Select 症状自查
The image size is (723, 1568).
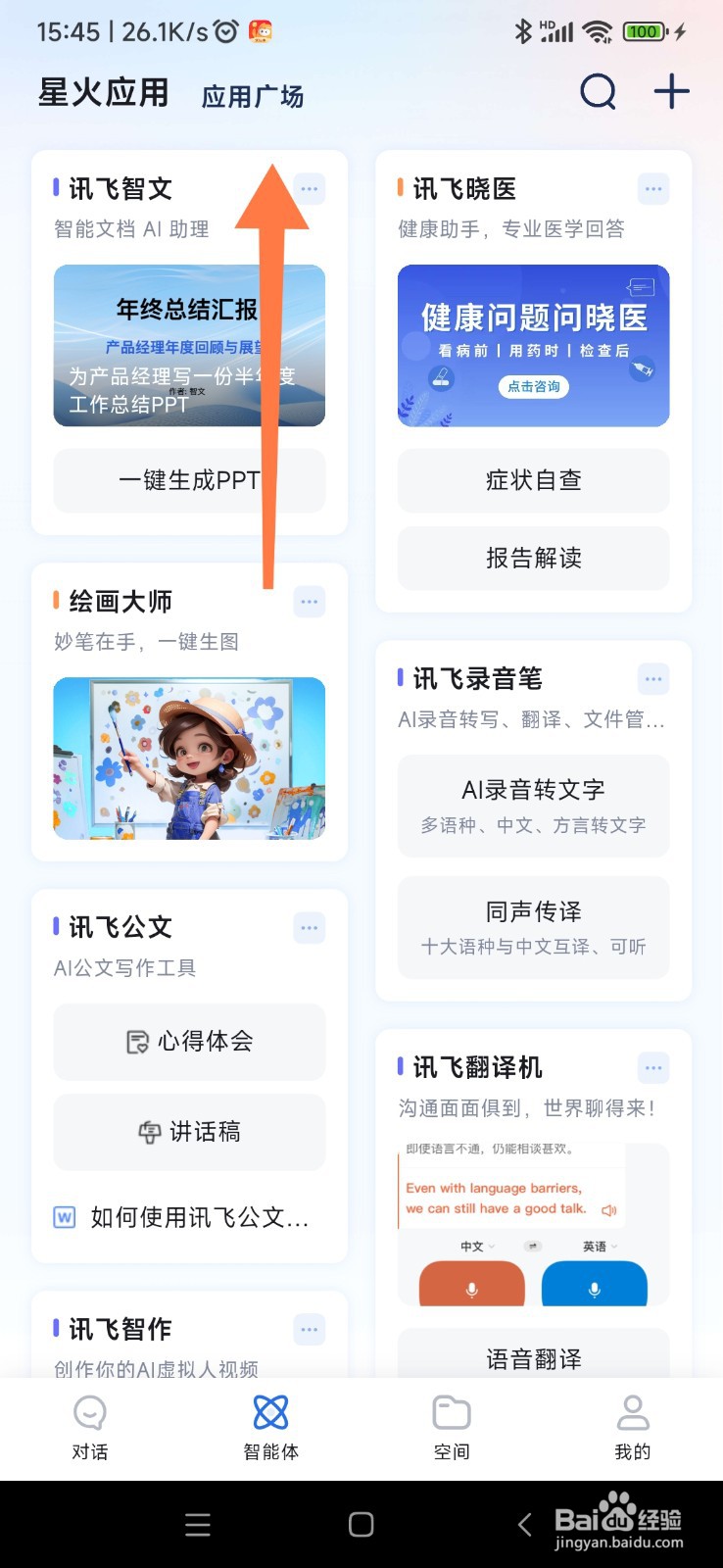coord(533,480)
